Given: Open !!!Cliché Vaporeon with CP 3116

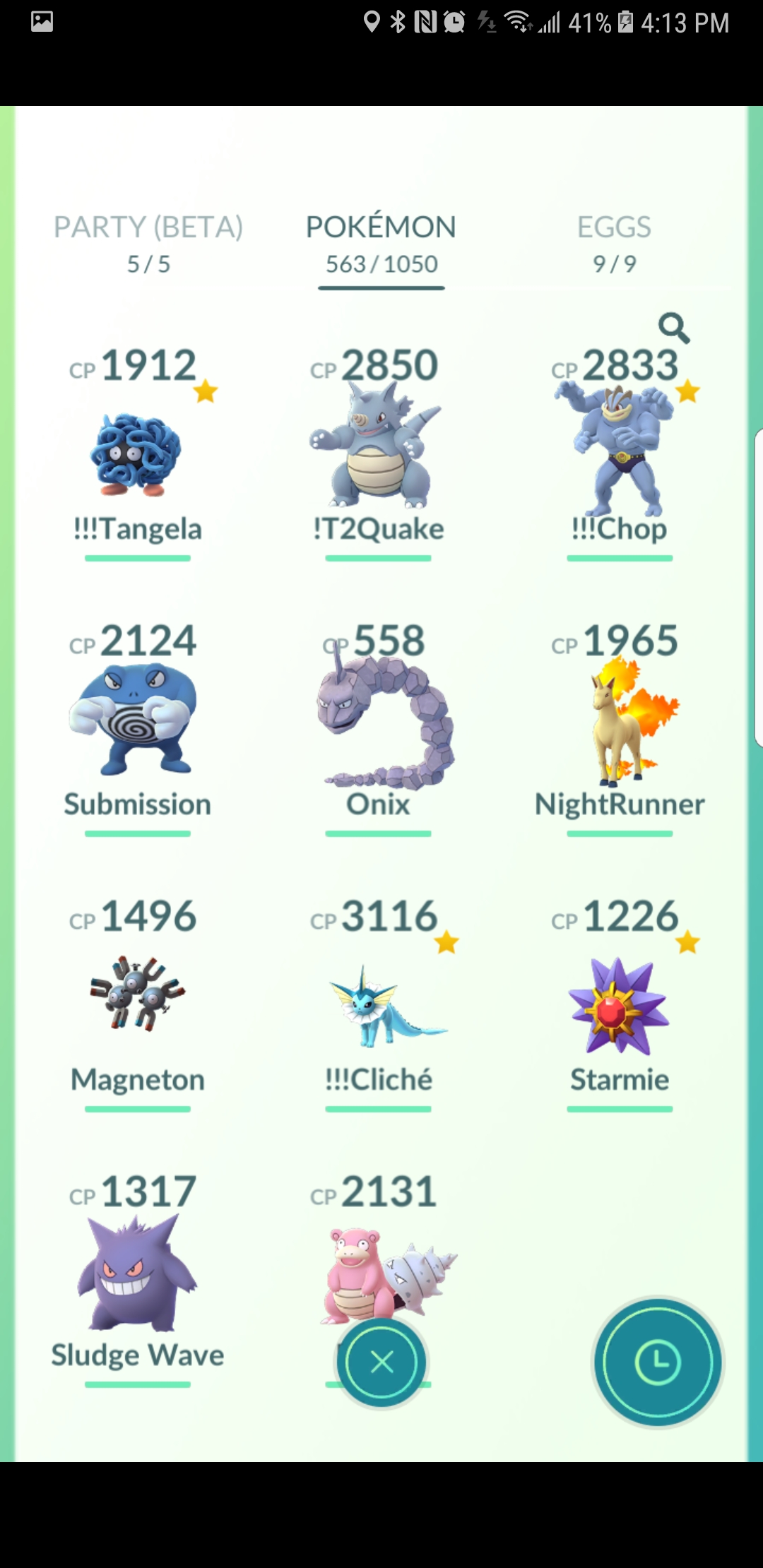Looking at the screenshot, I should tap(378, 1004).
